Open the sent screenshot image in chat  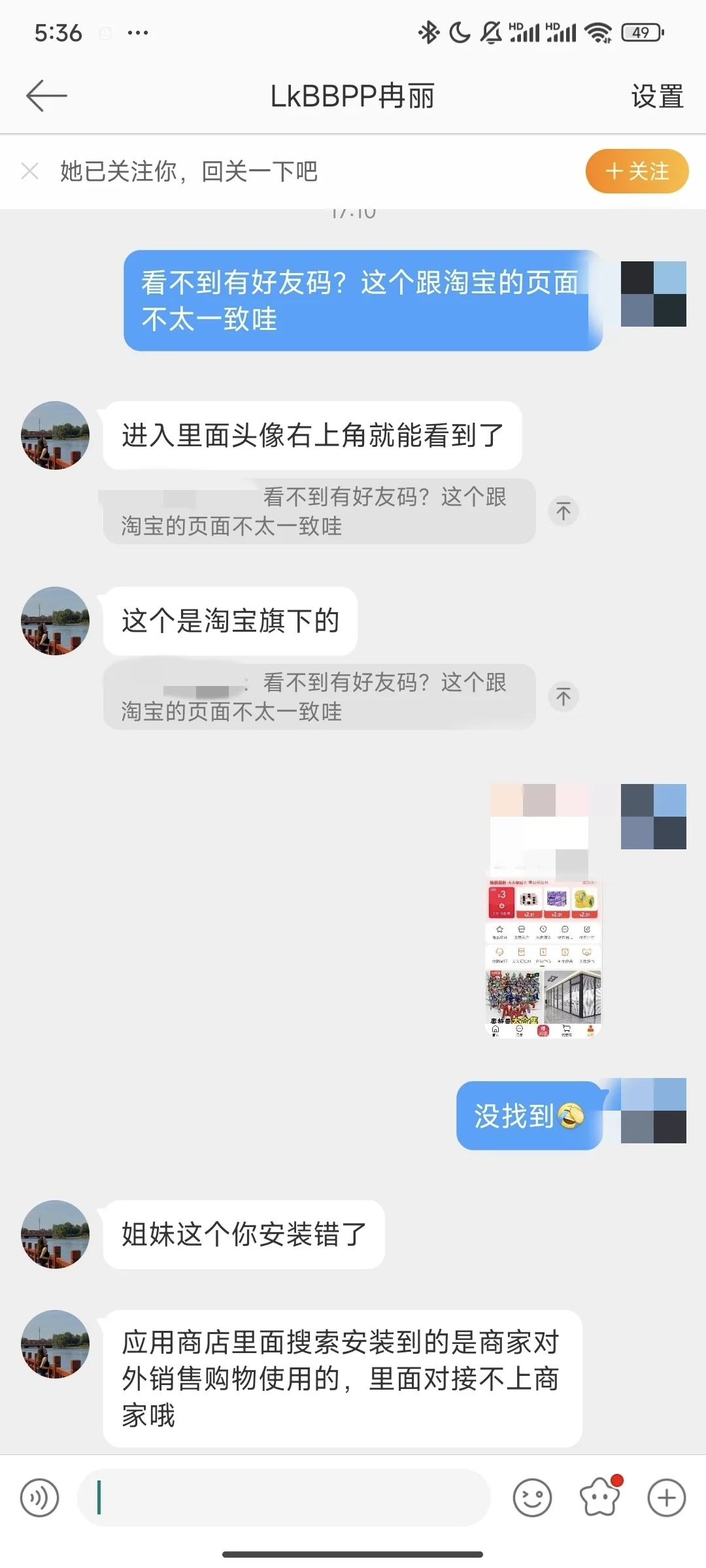click(x=545, y=911)
